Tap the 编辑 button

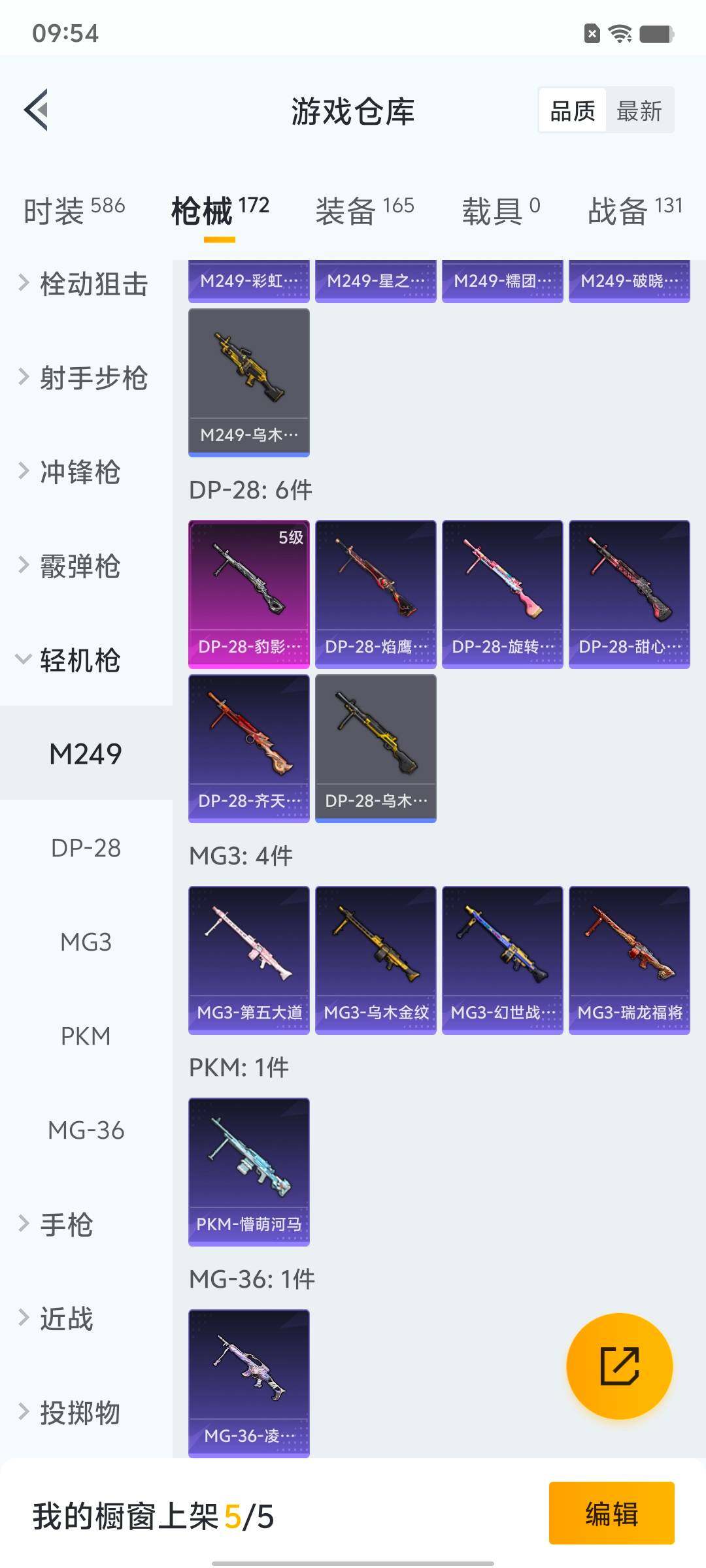[611, 1513]
